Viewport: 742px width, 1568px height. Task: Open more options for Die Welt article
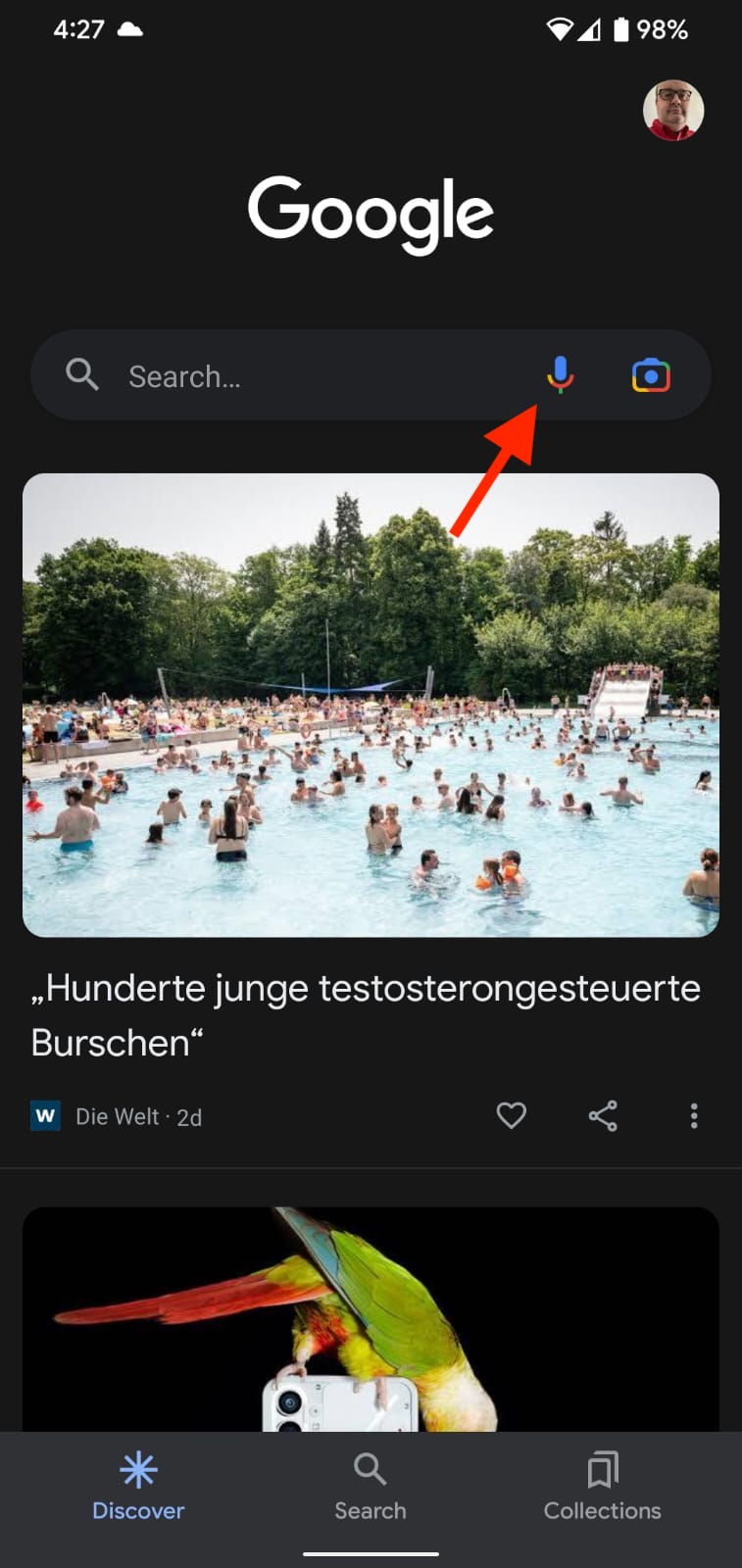coord(694,1115)
